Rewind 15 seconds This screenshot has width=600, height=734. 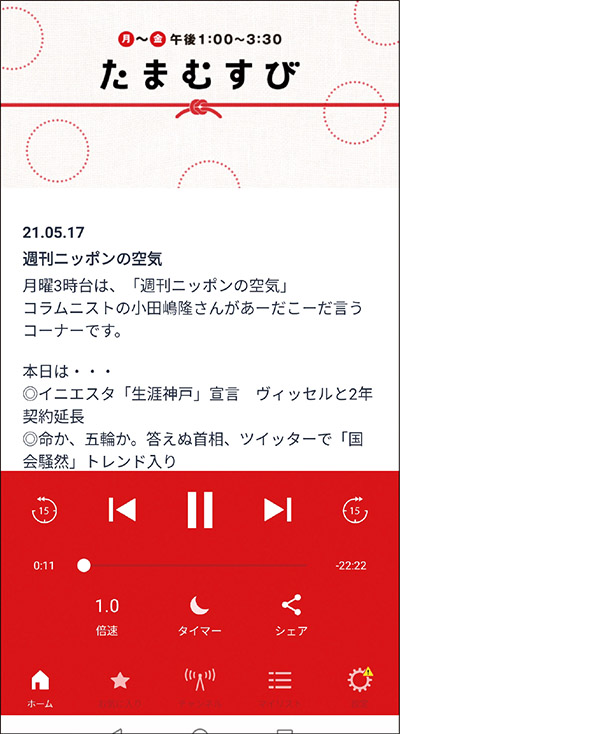pos(44,510)
